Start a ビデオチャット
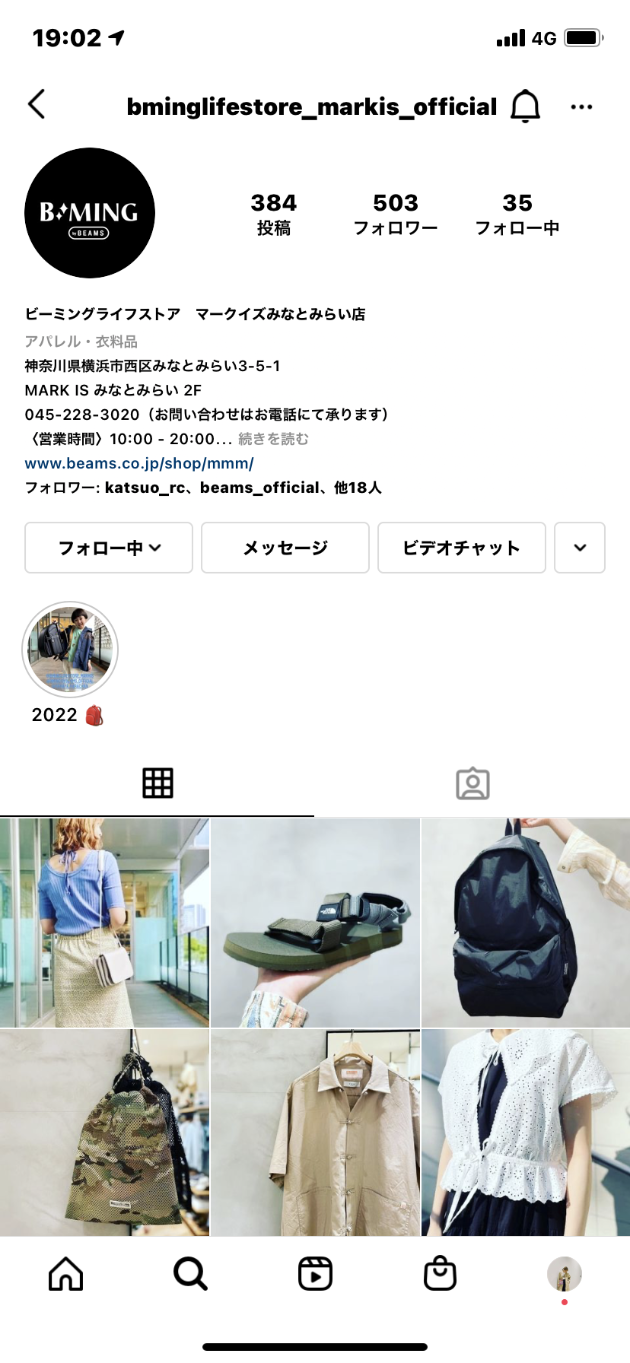 click(461, 548)
